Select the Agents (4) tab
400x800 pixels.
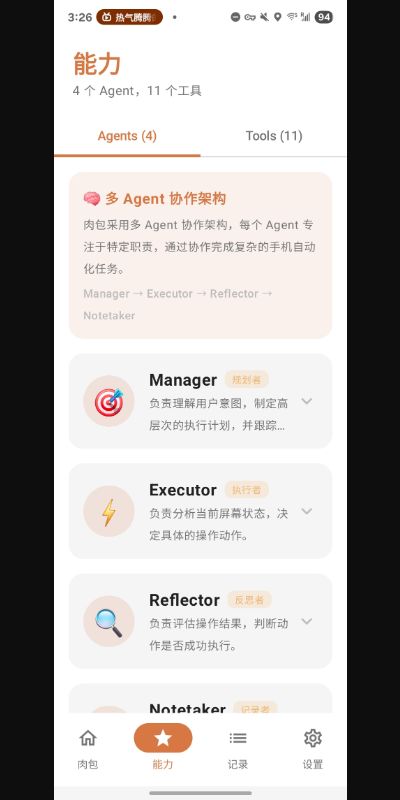click(127, 136)
